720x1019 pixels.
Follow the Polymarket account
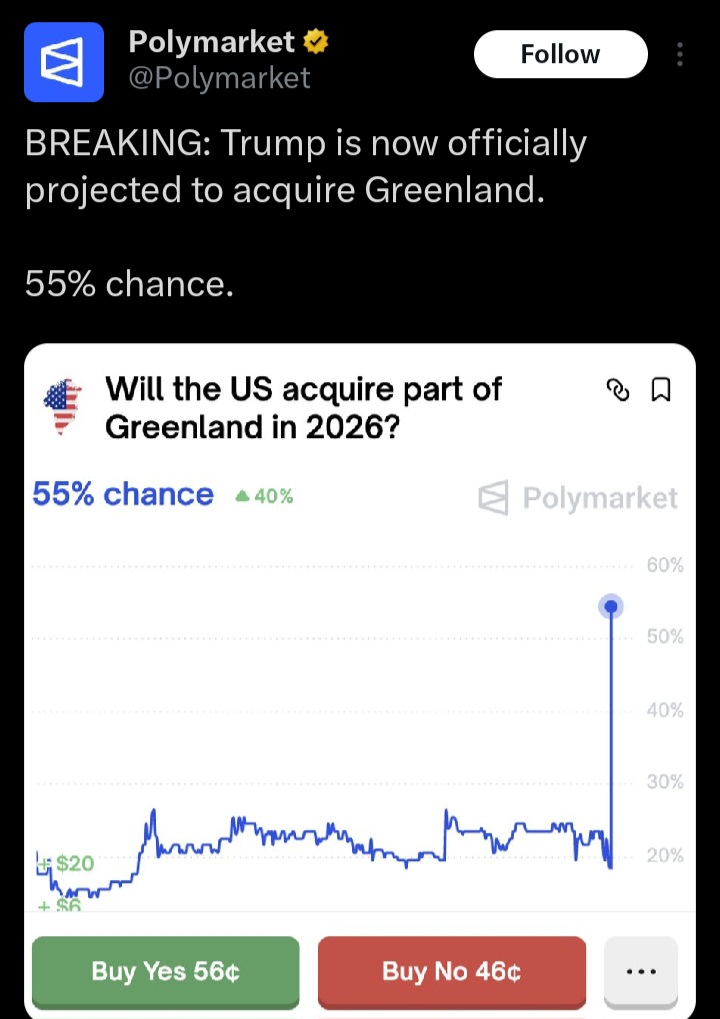click(560, 54)
